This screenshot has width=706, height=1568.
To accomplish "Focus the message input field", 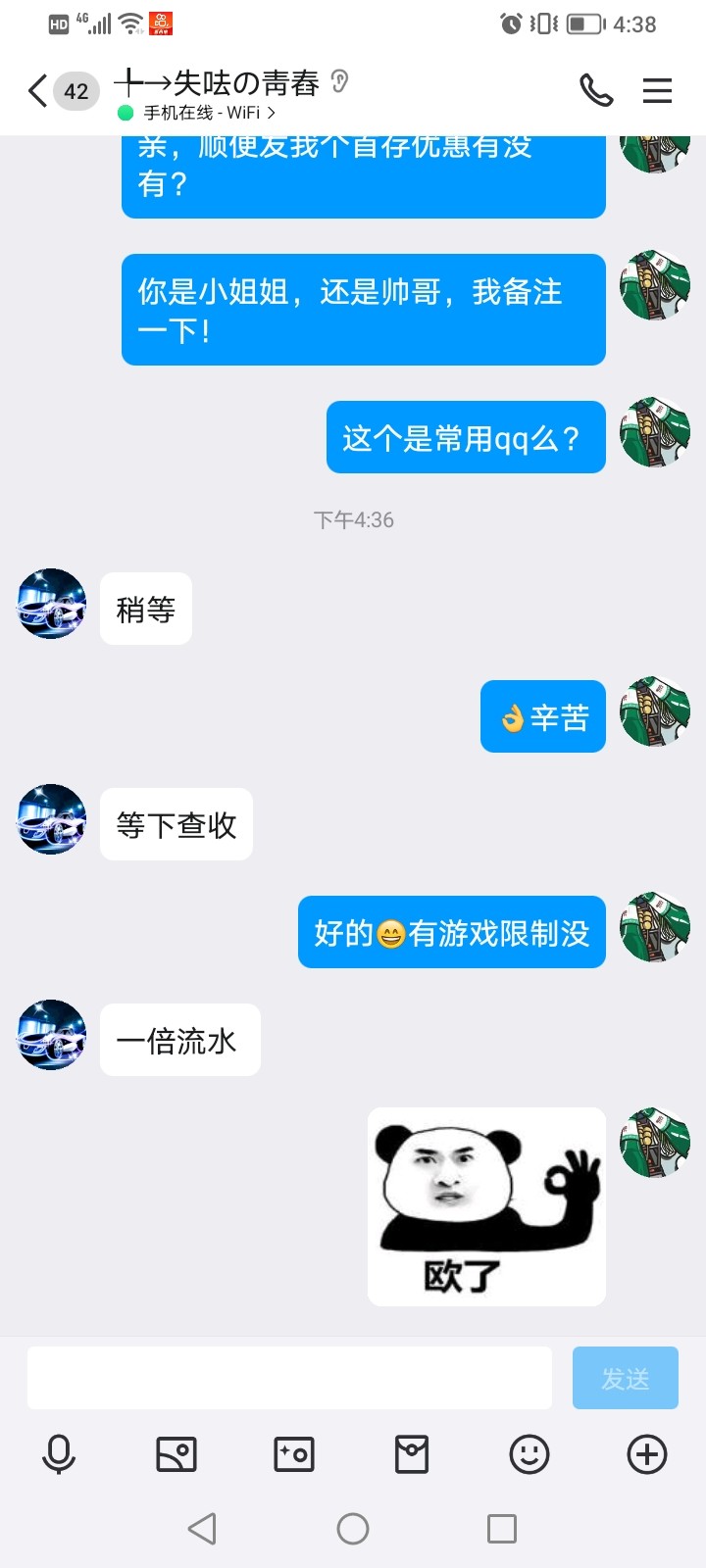I will pyautogui.click(x=289, y=1378).
